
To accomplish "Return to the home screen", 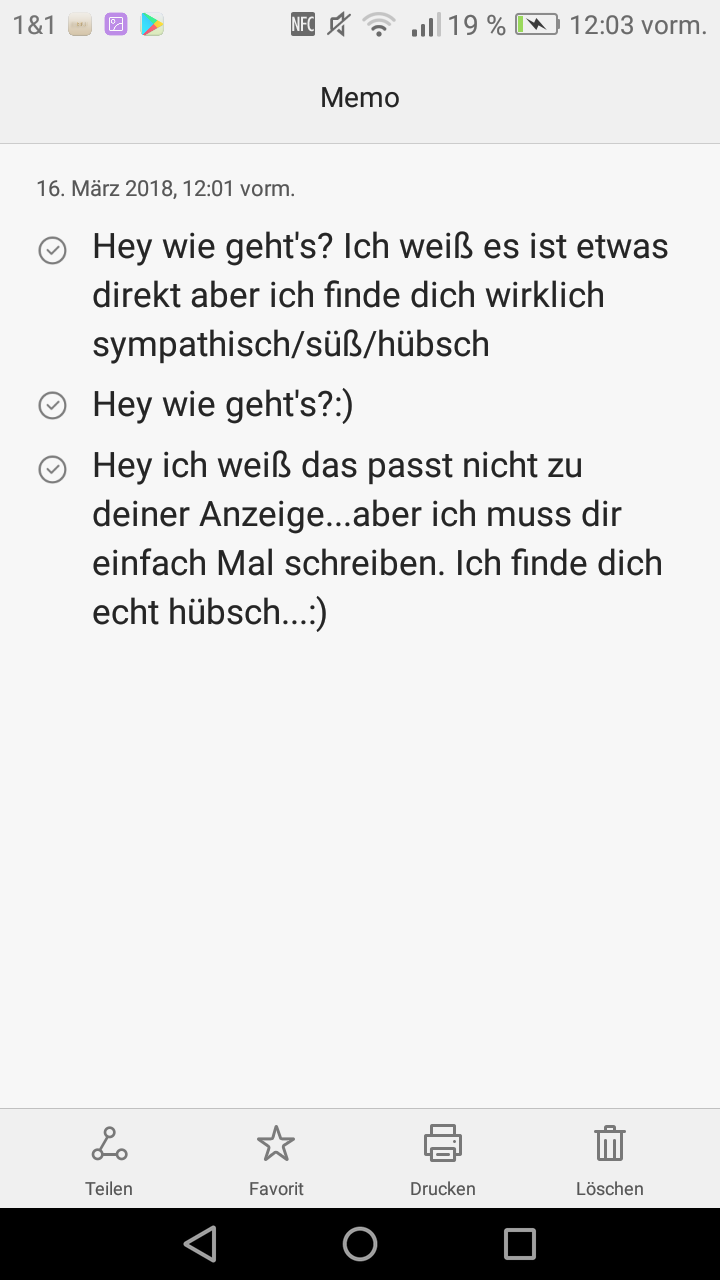I will click(x=360, y=1244).
